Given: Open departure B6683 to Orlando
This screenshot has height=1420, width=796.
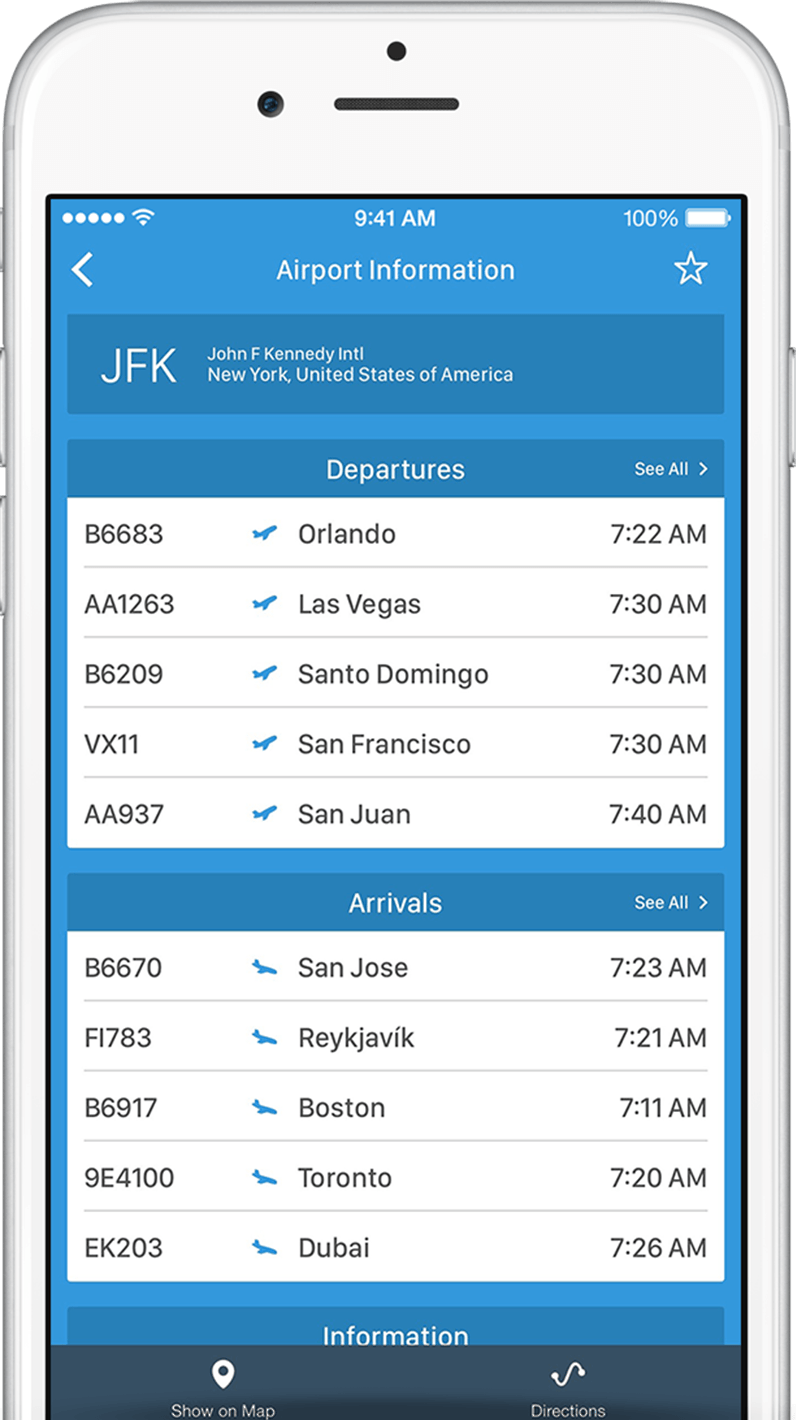Looking at the screenshot, I should tap(395, 534).
